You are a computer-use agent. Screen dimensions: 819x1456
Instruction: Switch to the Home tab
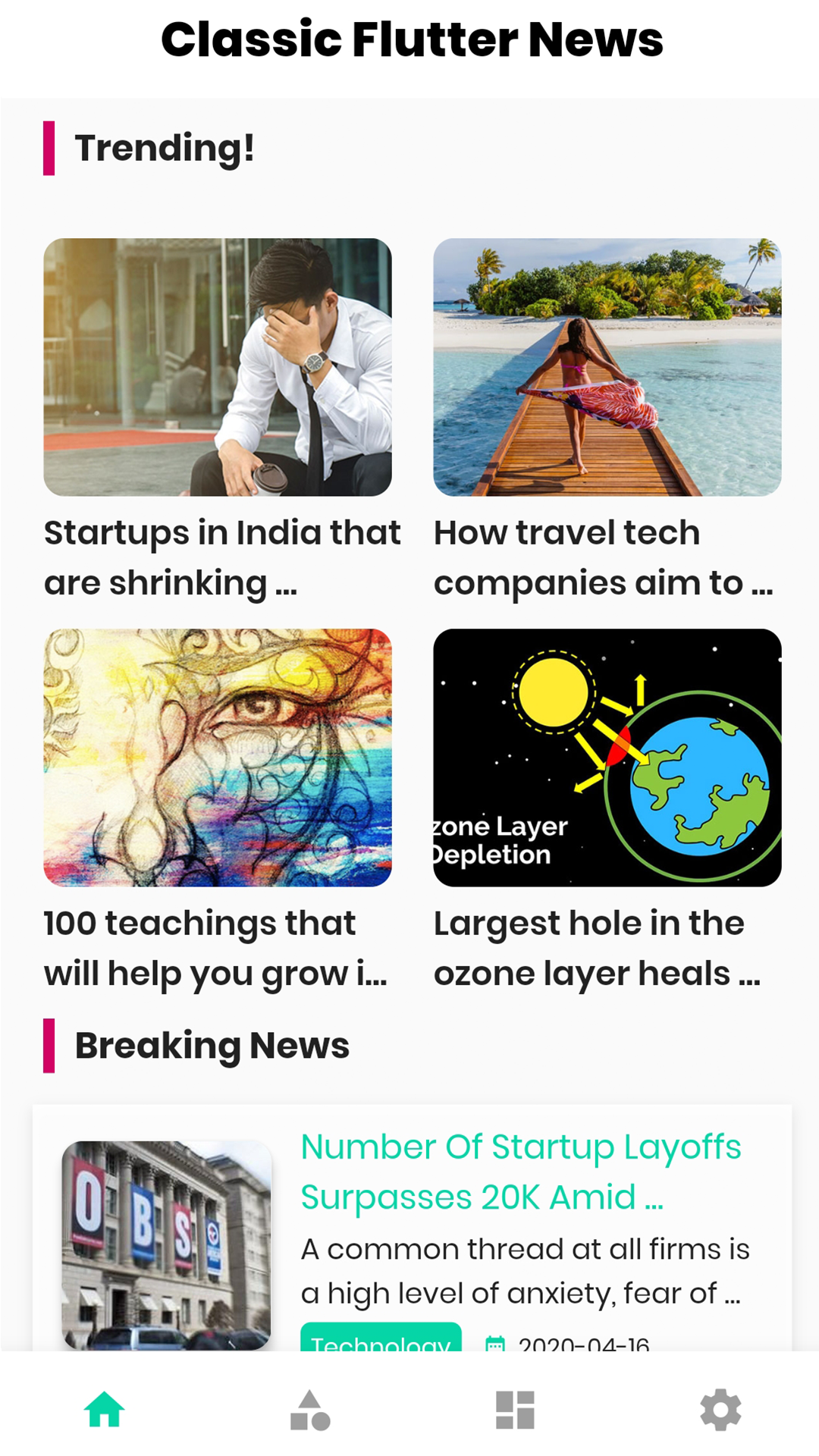(x=104, y=1410)
